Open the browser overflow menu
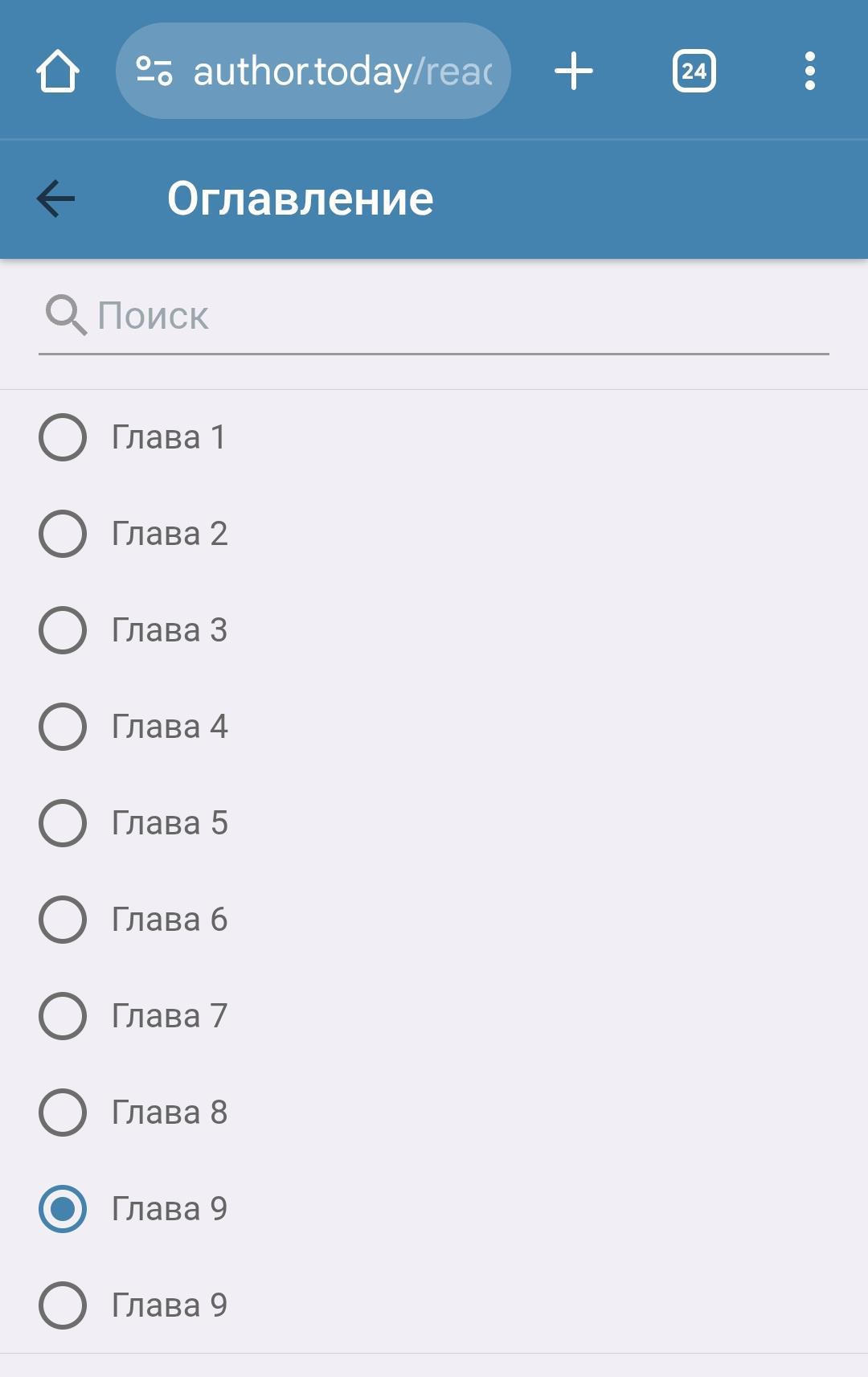Viewport: 868px width, 1377px height. pyautogui.click(x=809, y=72)
